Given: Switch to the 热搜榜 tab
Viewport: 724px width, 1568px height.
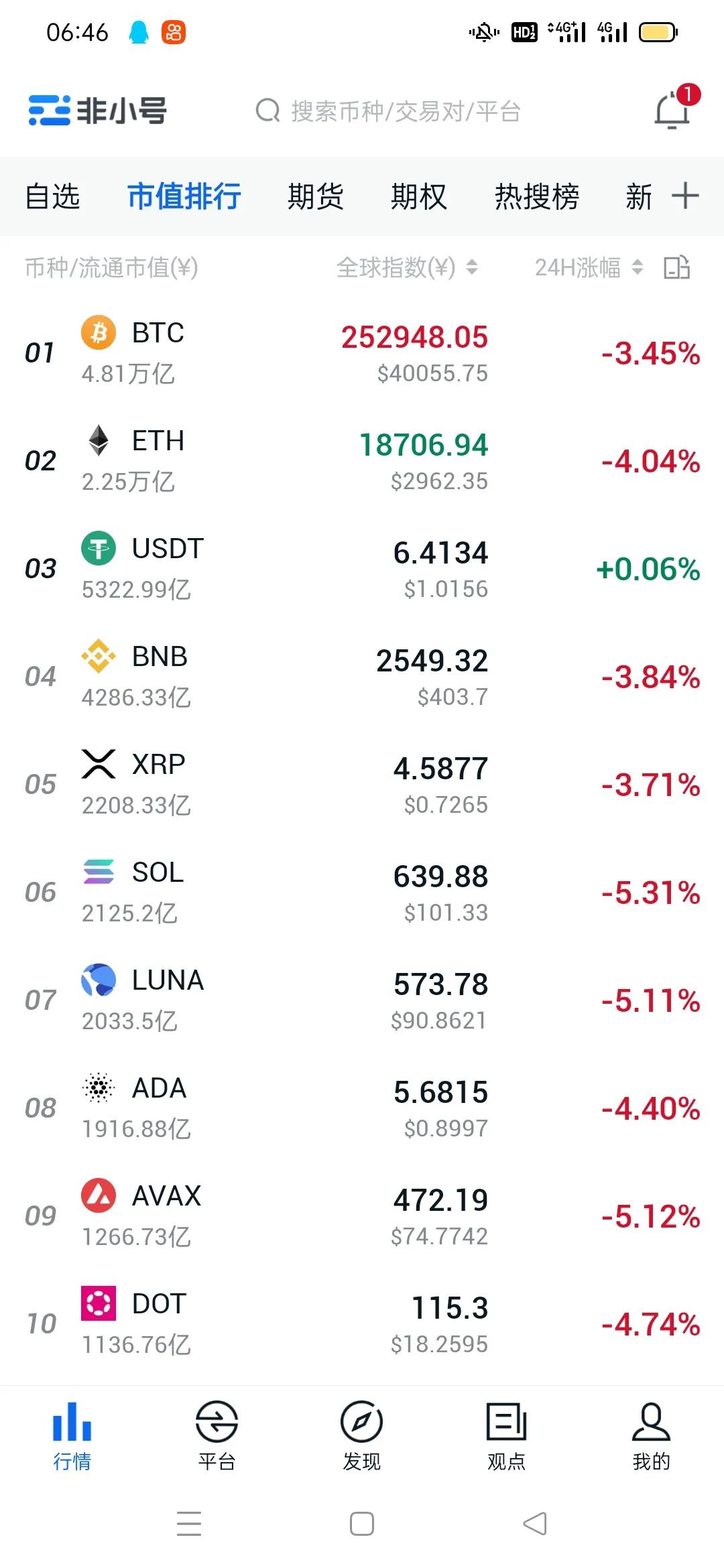Looking at the screenshot, I should (536, 196).
